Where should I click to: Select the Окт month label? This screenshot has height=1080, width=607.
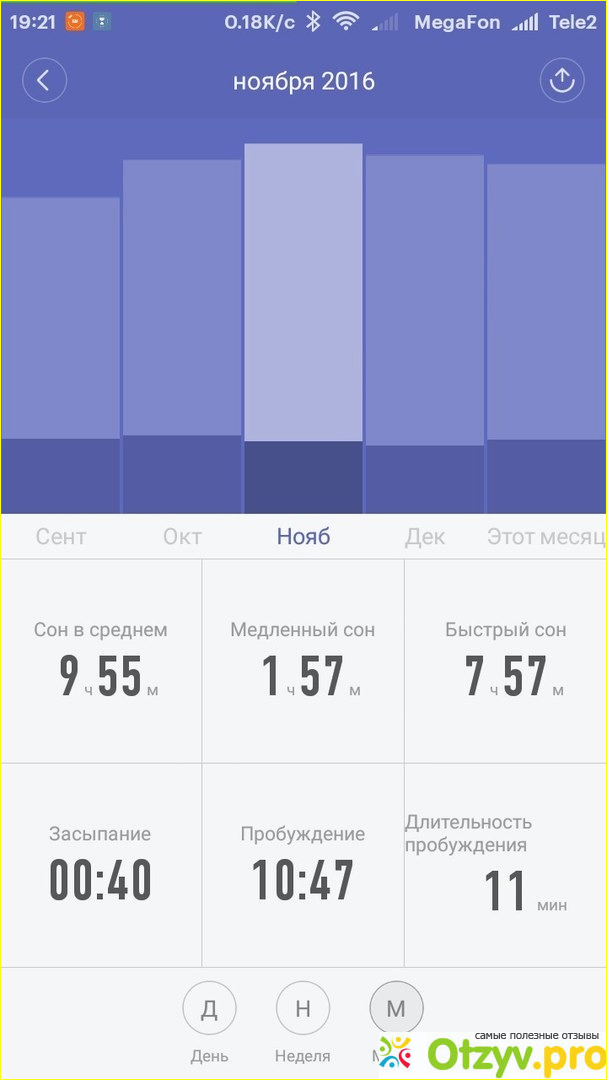[x=183, y=537]
